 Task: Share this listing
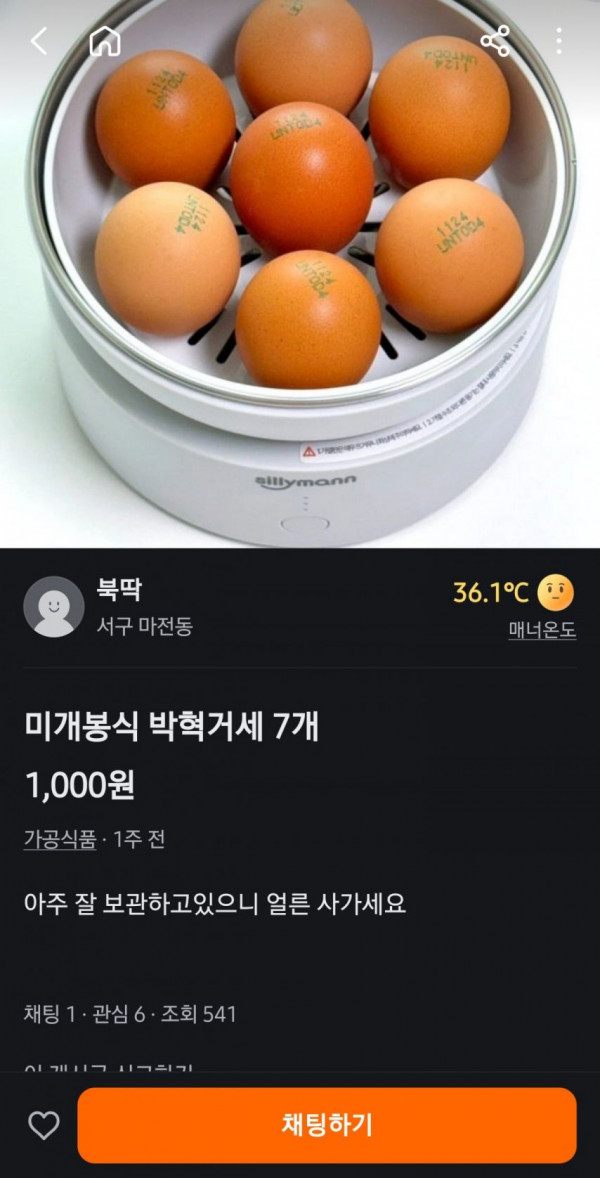(495, 41)
